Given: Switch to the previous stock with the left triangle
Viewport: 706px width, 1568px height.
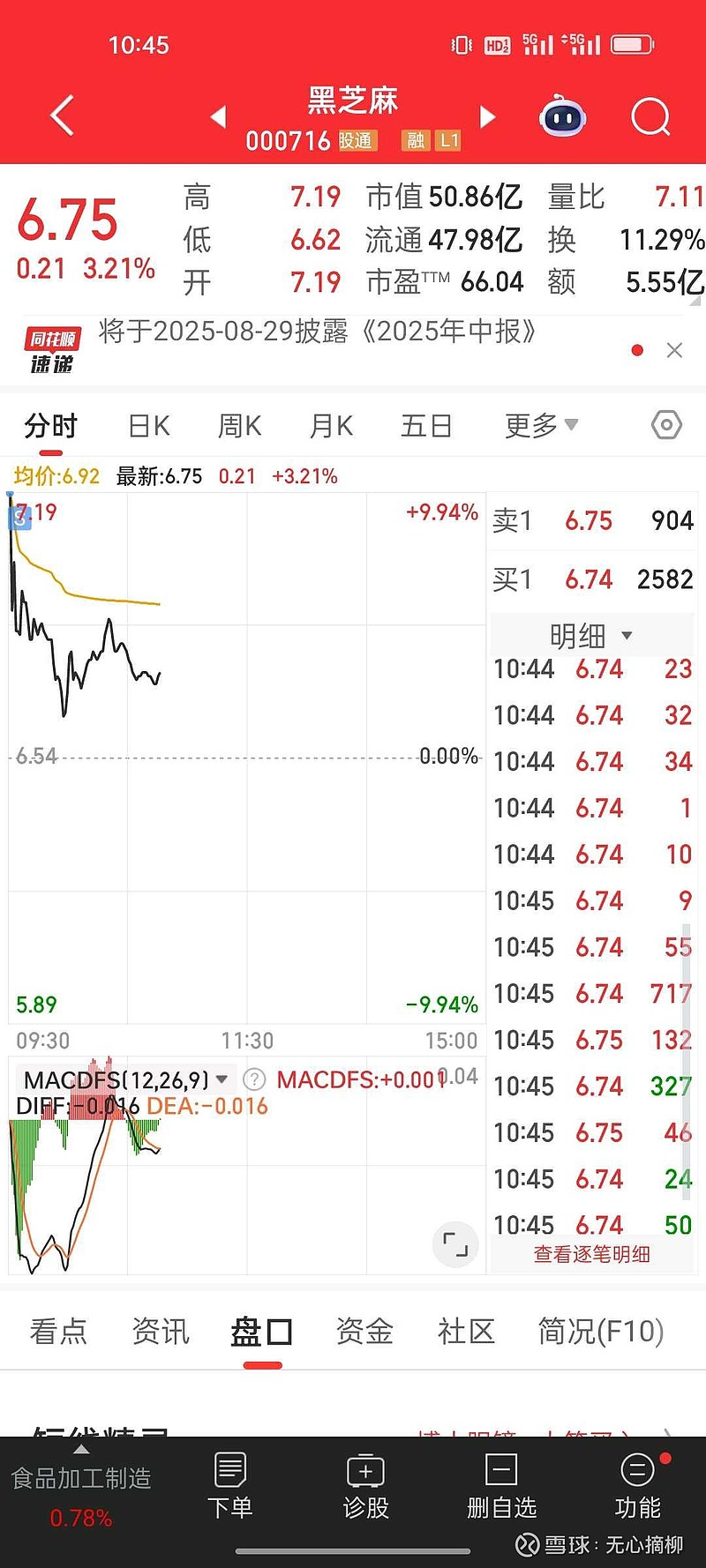Looking at the screenshot, I should pos(218,116).
